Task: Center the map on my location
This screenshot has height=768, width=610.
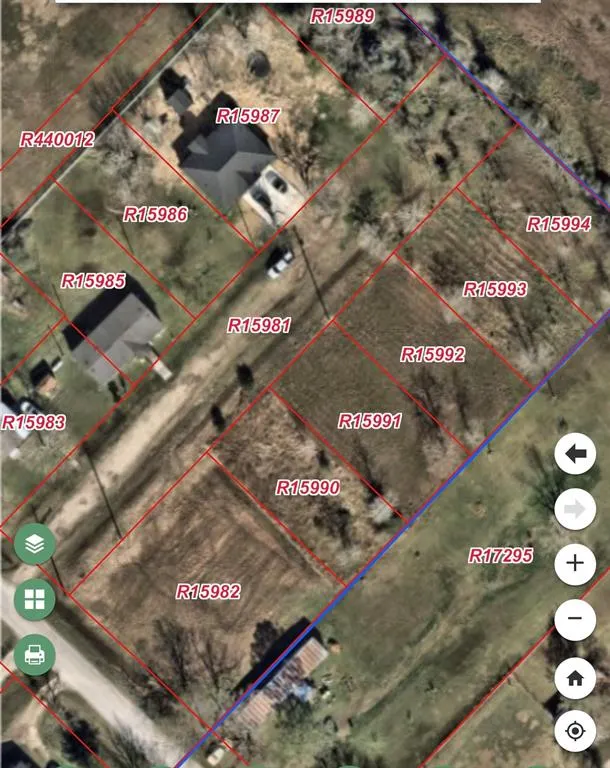Action: tap(575, 732)
